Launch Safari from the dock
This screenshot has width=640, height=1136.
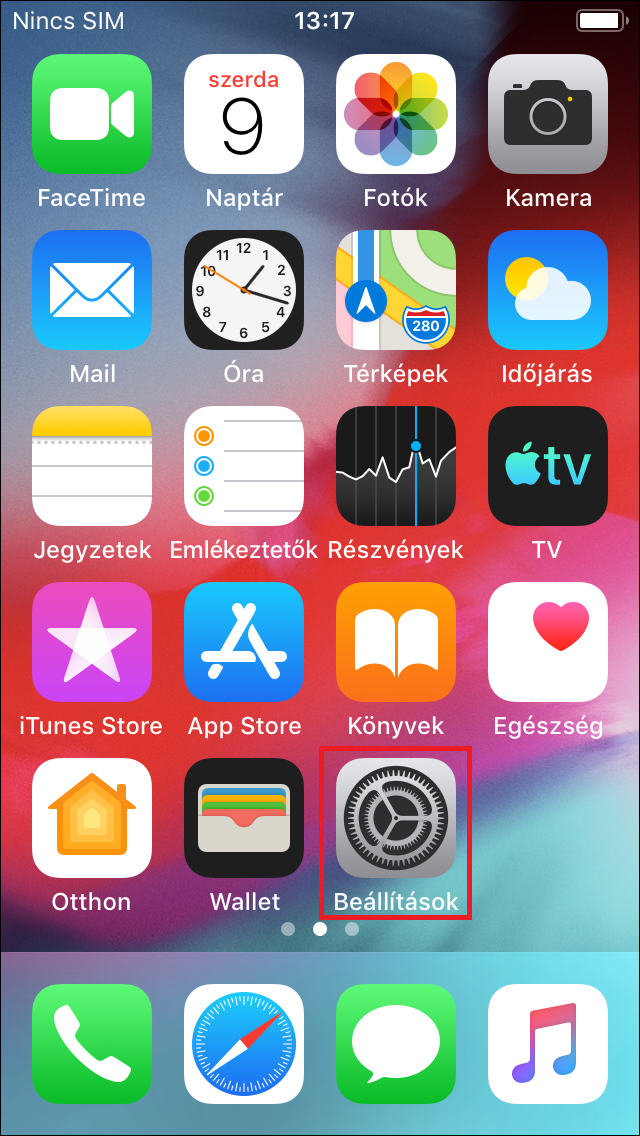(x=244, y=1044)
